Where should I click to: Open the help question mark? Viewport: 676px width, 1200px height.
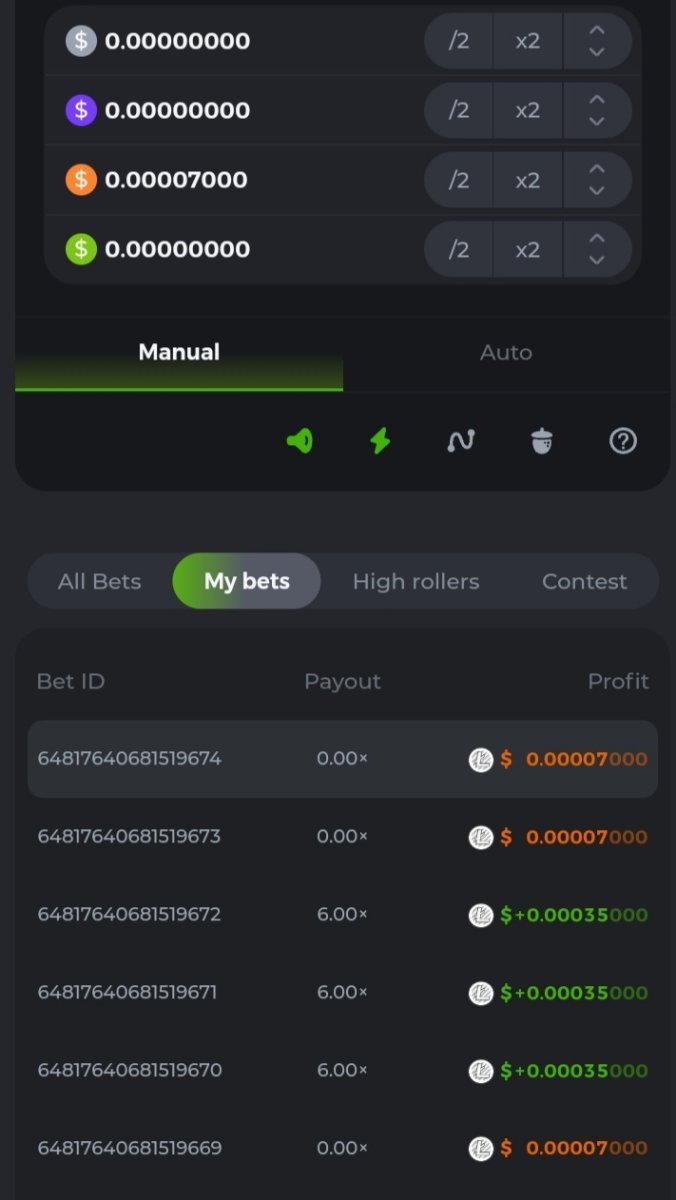tap(623, 441)
